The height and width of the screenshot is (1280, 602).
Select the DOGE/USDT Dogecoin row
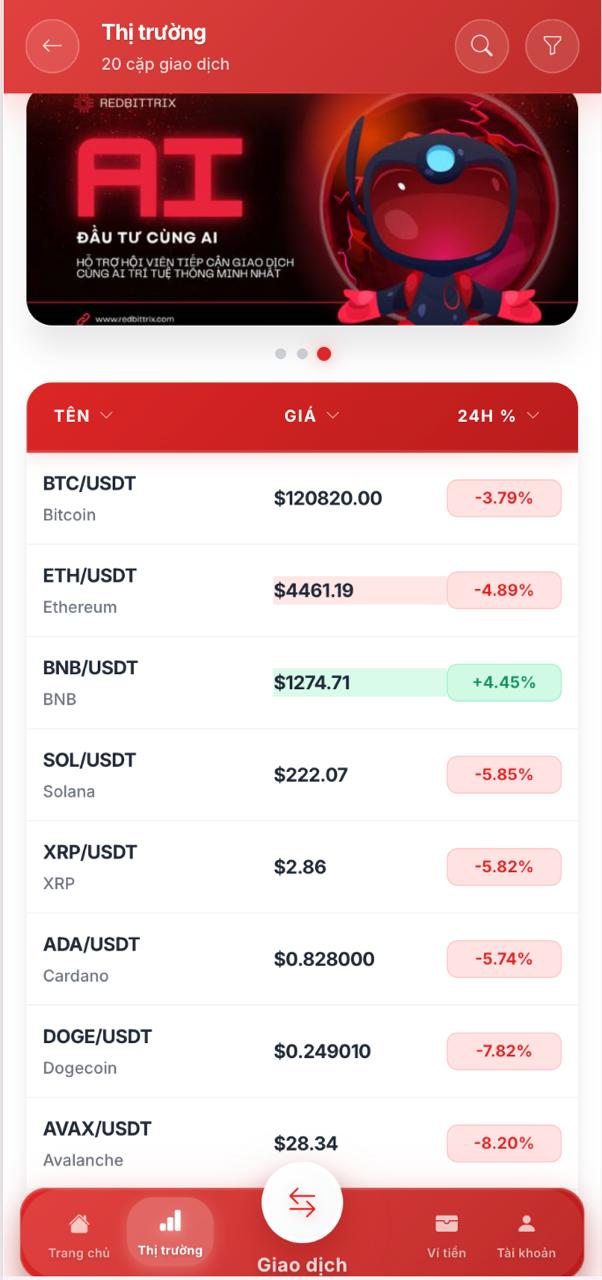(302, 1050)
